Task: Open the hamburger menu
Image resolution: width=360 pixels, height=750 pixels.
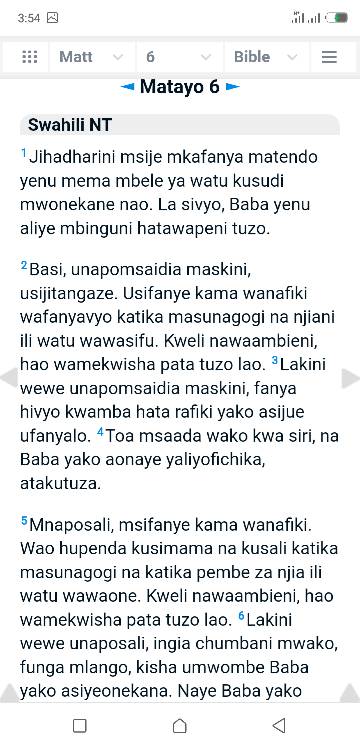Action: [x=329, y=57]
